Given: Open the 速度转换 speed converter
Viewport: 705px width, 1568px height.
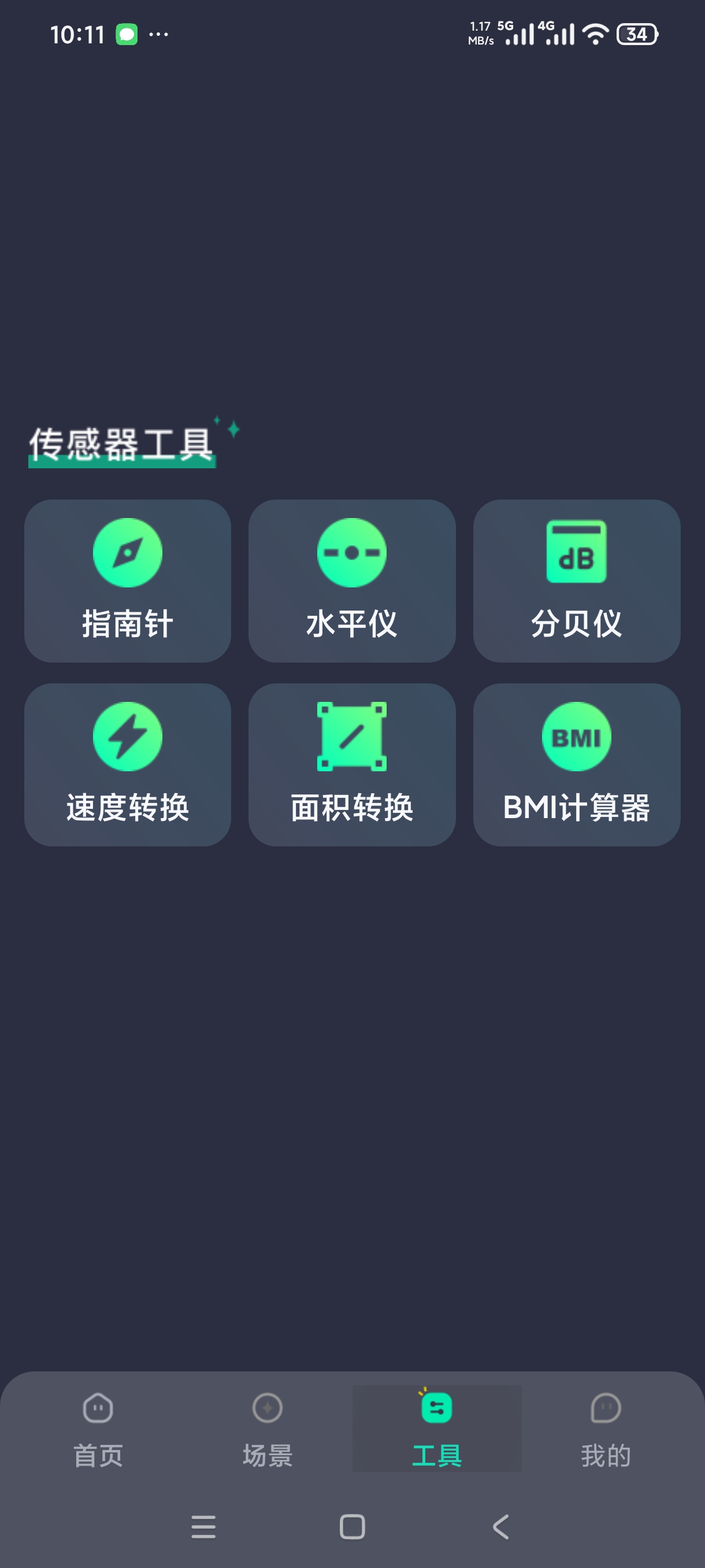Looking at the screenshot, I should coord(128,764).
